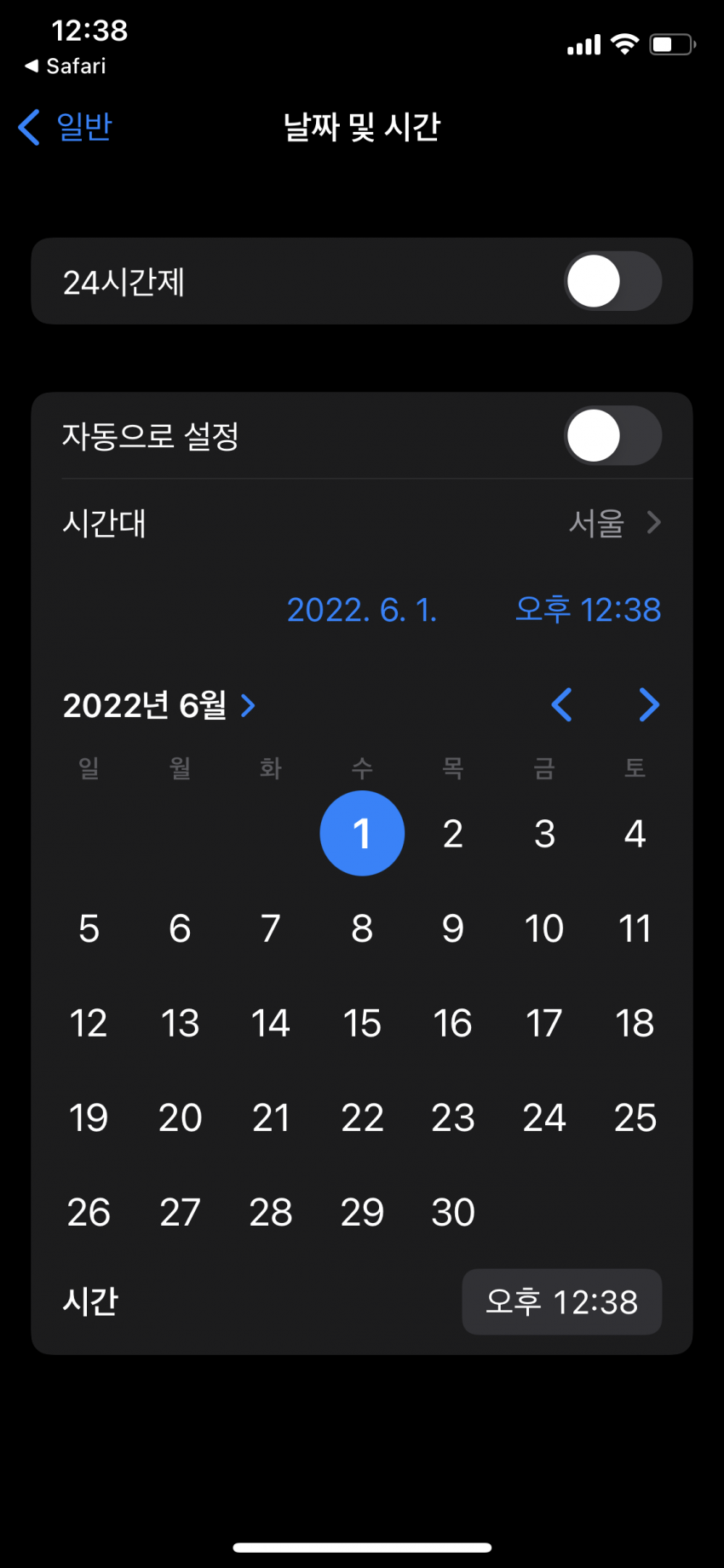Select the 24th on the calendar
Viewport: 724px width, 1568px height.
544,1117
